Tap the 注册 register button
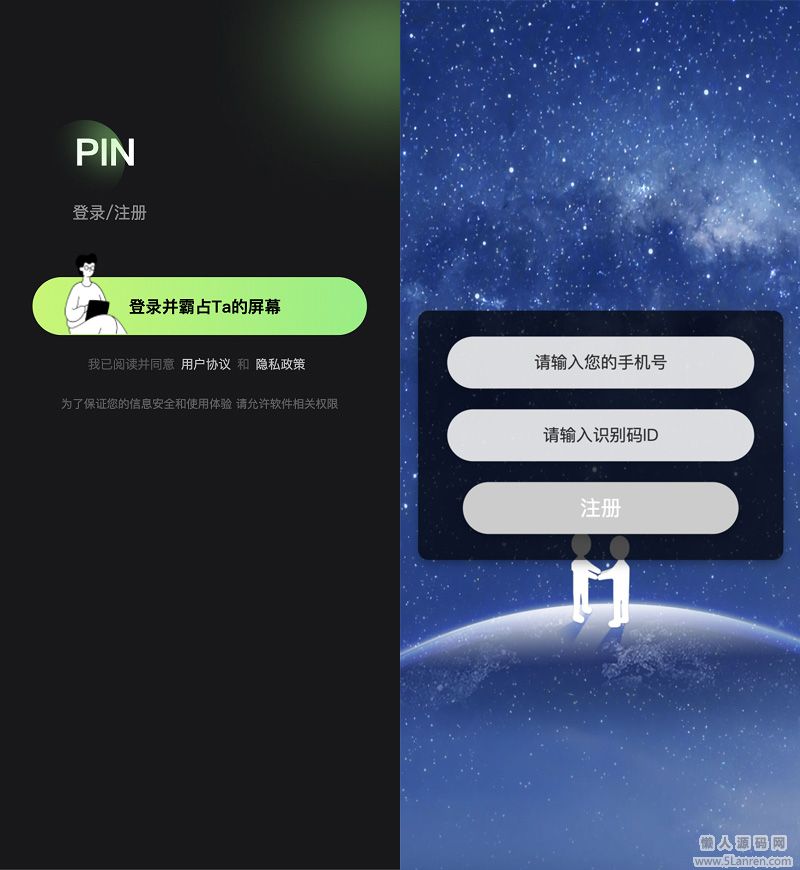 600,508
